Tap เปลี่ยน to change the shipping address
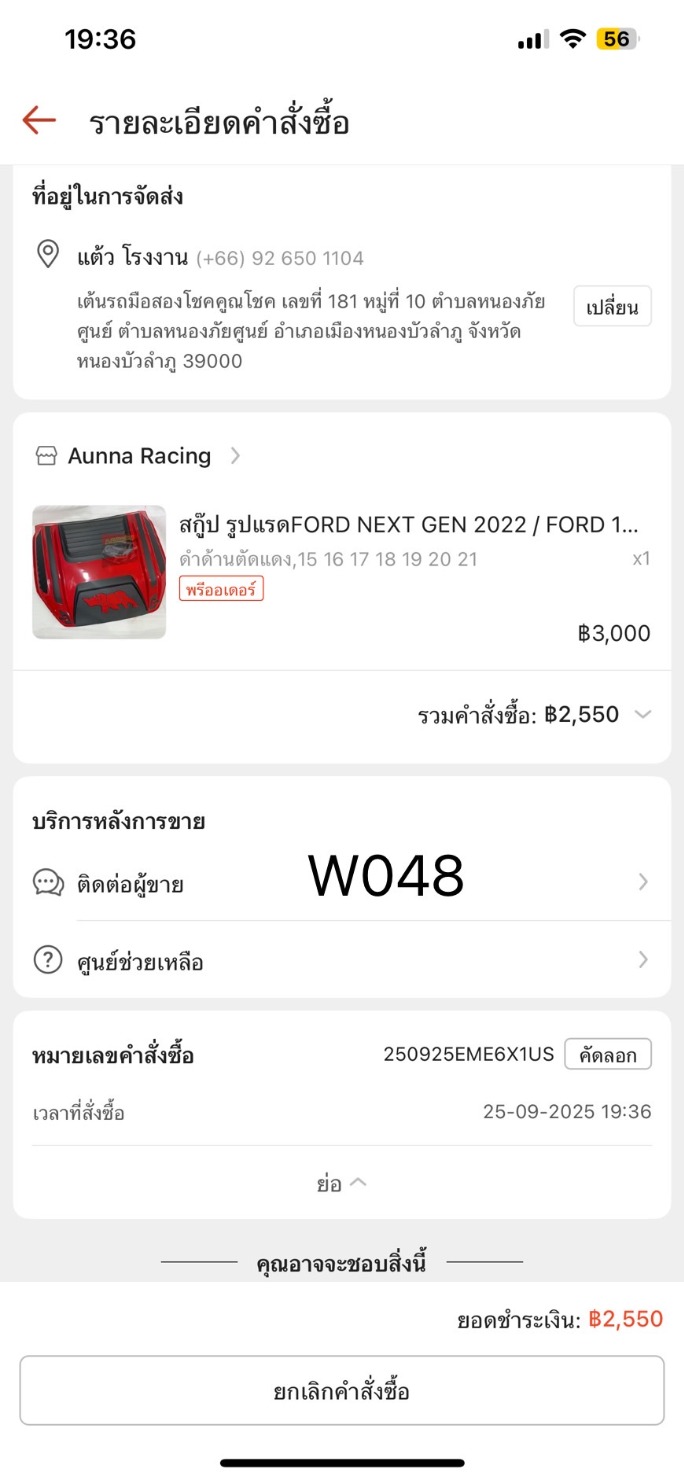The height and width of the screenshot is (1480, 684). [612, 307]
